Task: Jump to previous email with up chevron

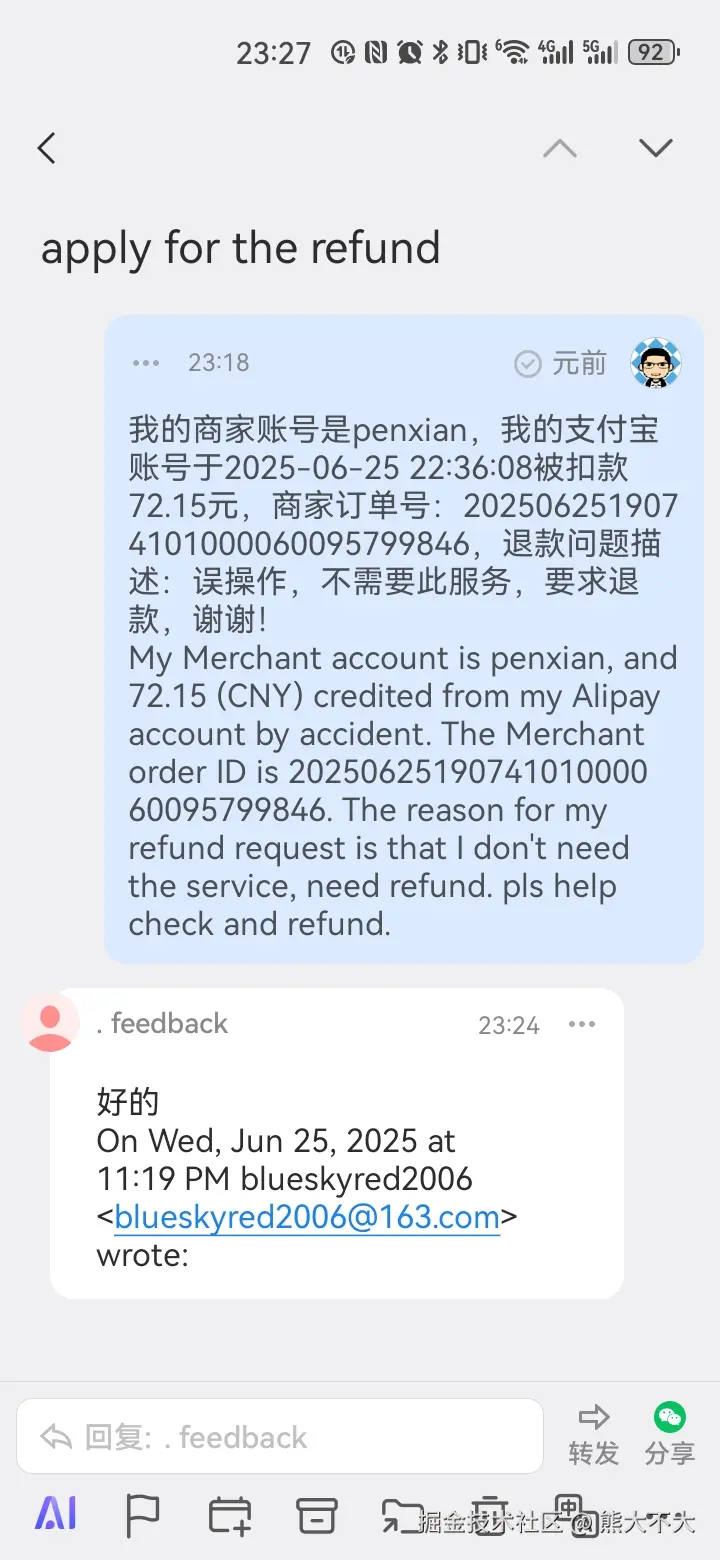Action: click(x=560, y=147)
